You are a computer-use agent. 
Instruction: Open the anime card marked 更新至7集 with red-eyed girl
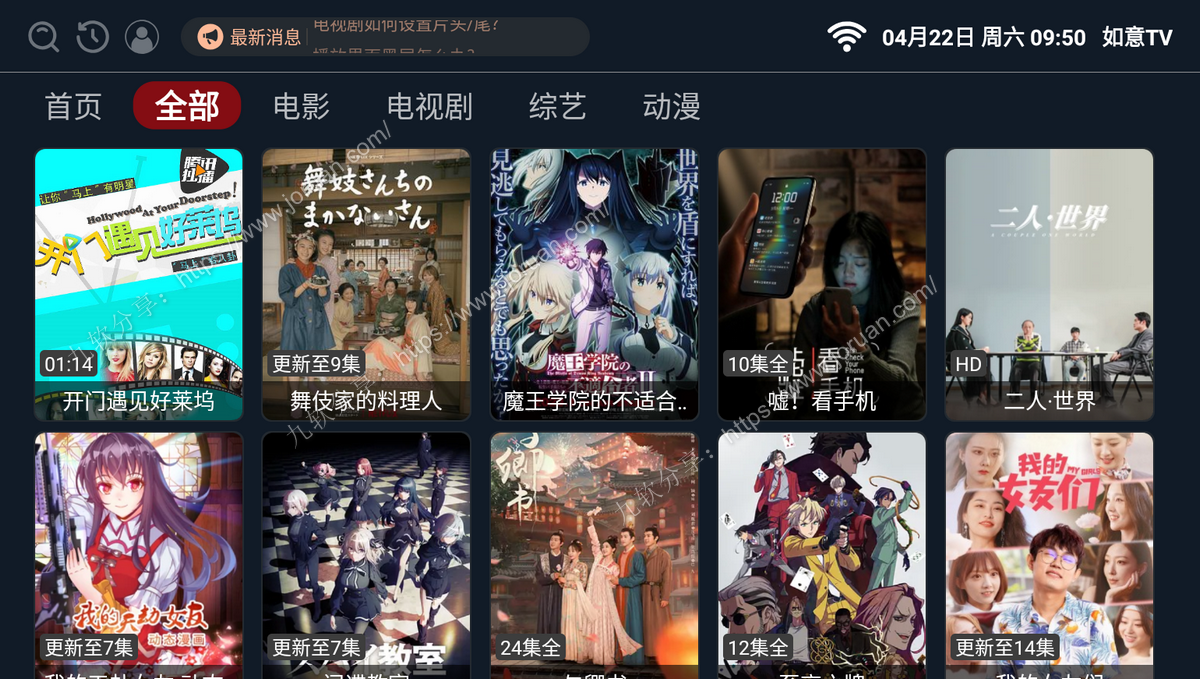coord(139,555)
